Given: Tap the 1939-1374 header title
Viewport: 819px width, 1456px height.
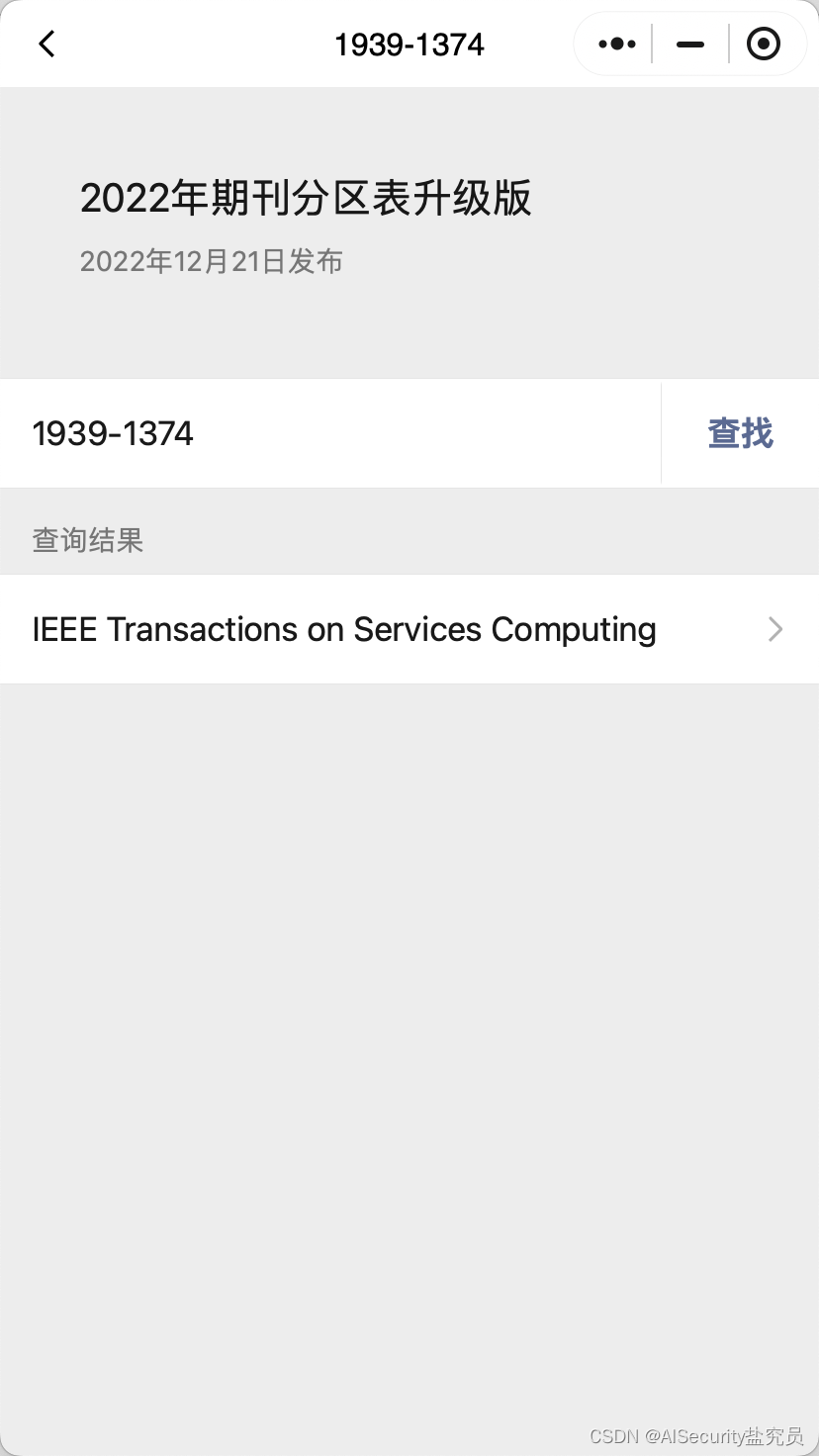Looking at the screenshot, I should pos(409,44).
